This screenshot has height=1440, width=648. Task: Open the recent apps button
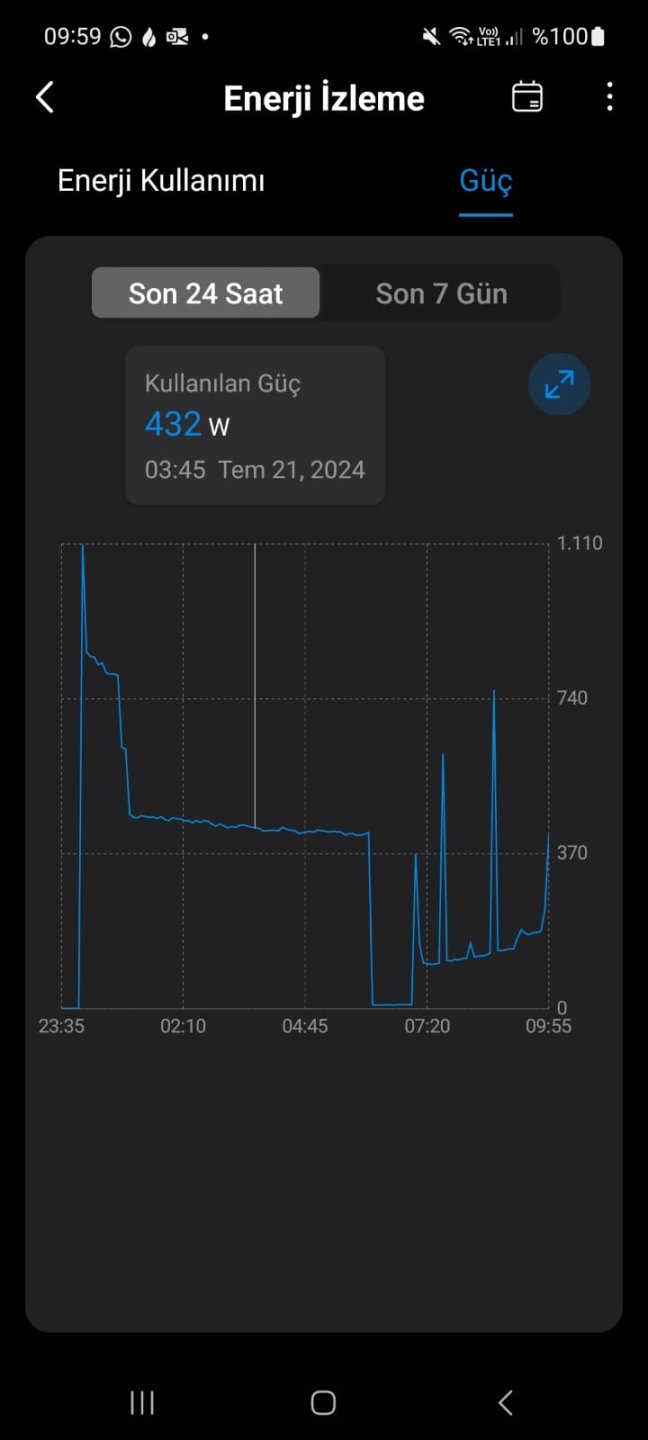[142, 1402]
